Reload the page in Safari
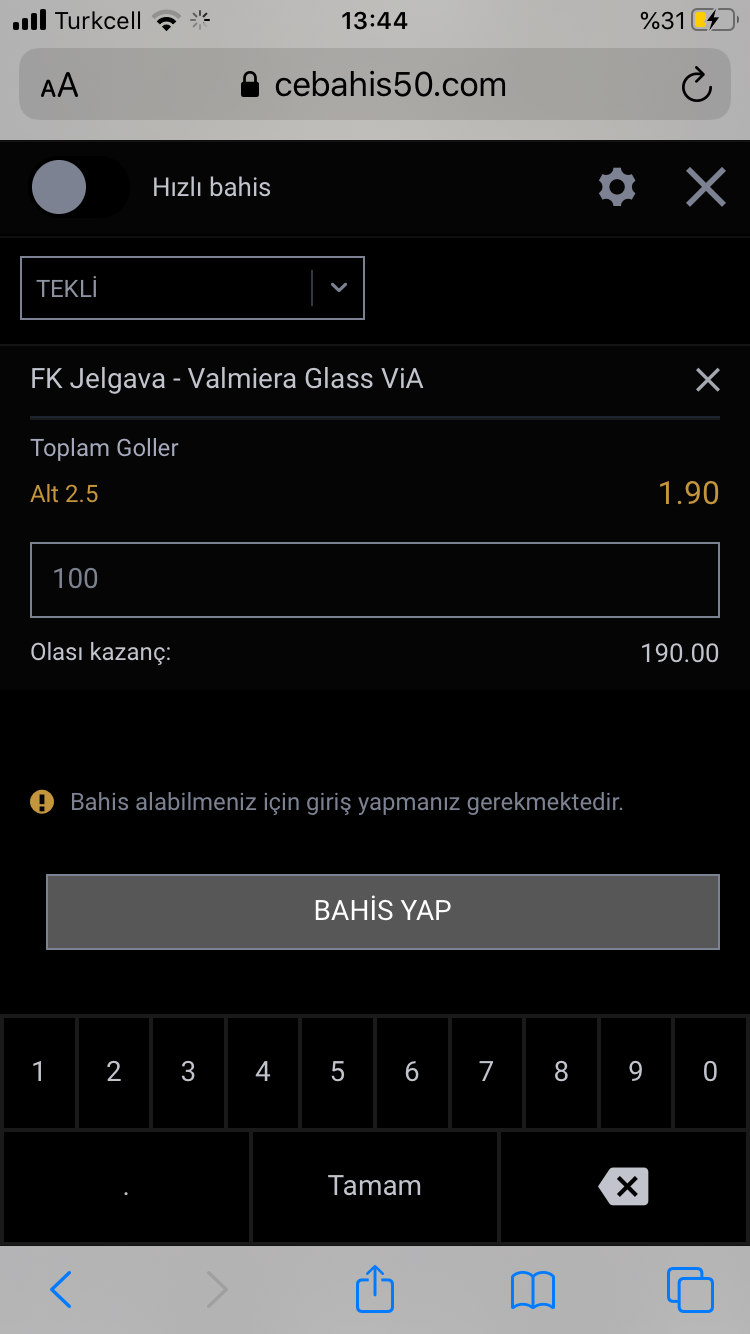750x1334 pixels. 696,86
